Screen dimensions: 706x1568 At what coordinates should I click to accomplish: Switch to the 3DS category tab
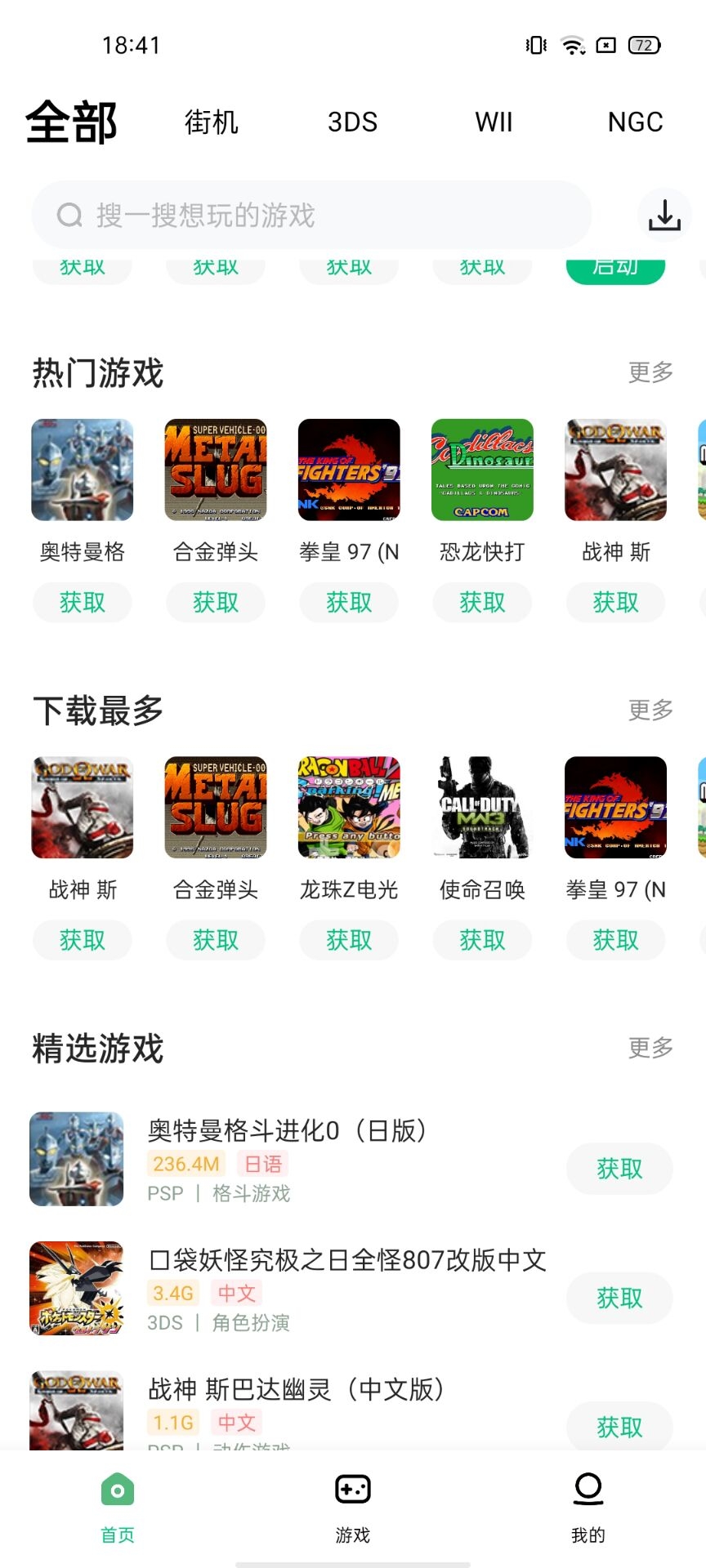(352, 122)
